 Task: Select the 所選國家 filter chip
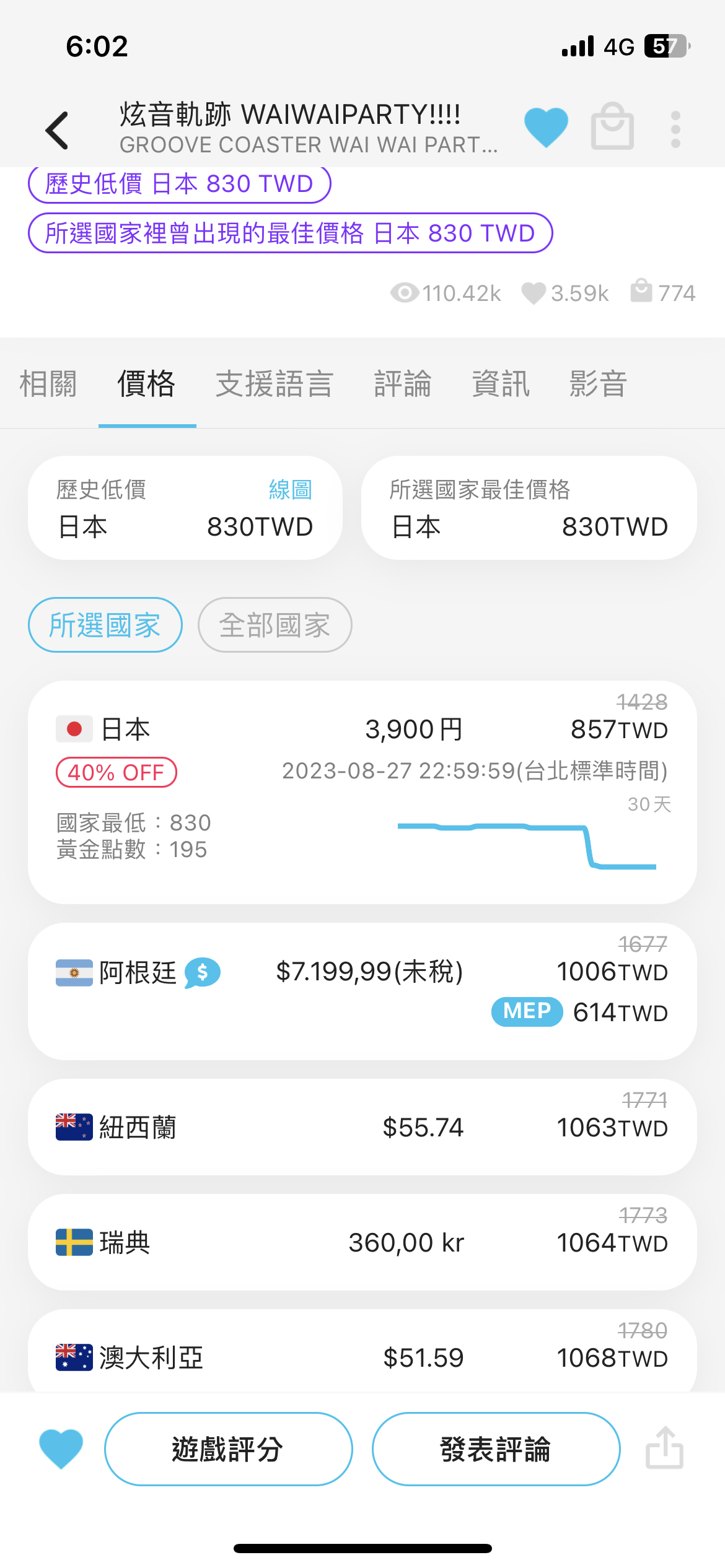point(105,625)
